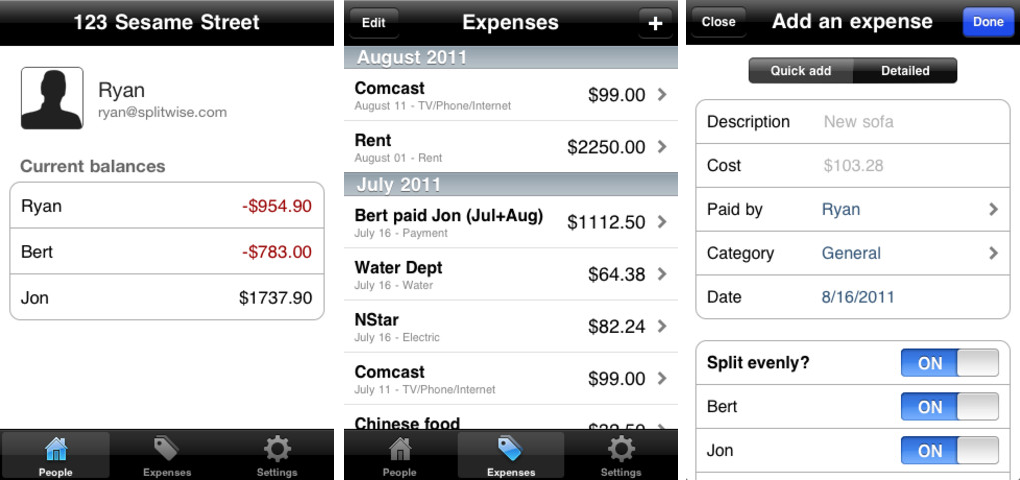Close the Add an expense screen

coord(717,22)
